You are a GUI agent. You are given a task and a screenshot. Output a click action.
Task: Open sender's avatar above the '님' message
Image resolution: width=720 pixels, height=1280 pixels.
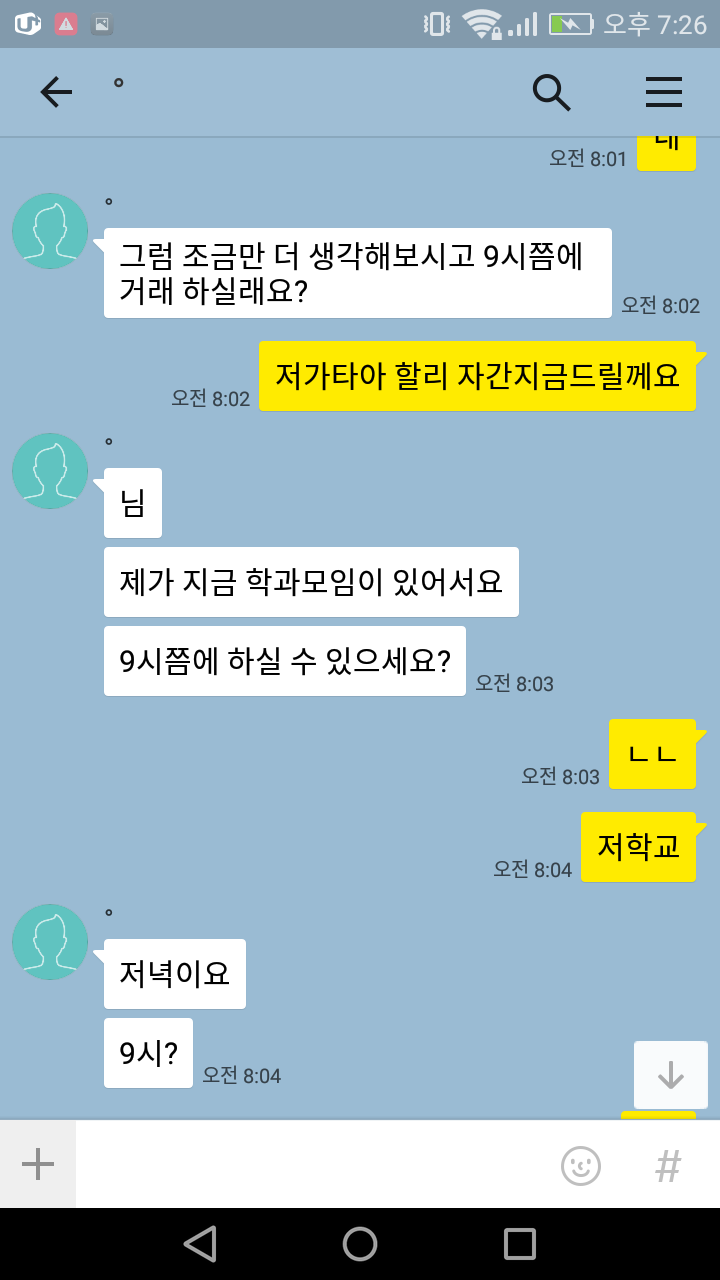pos(50,471)
